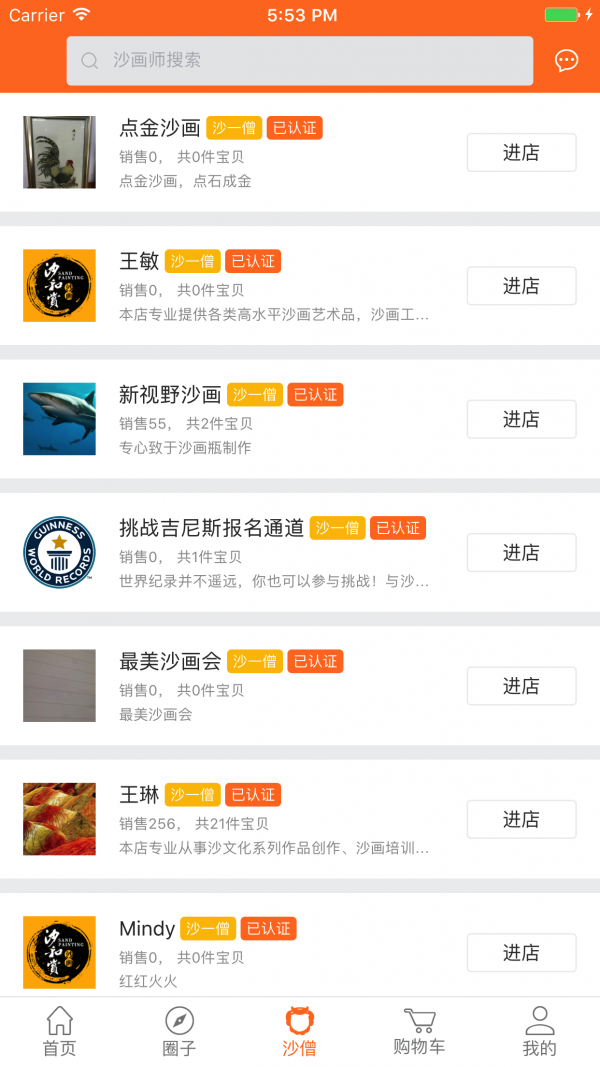Viewport: 600px width, 1067px height.
Task: Open the messages chat bubble icon
Action: (x=566, y=61)
